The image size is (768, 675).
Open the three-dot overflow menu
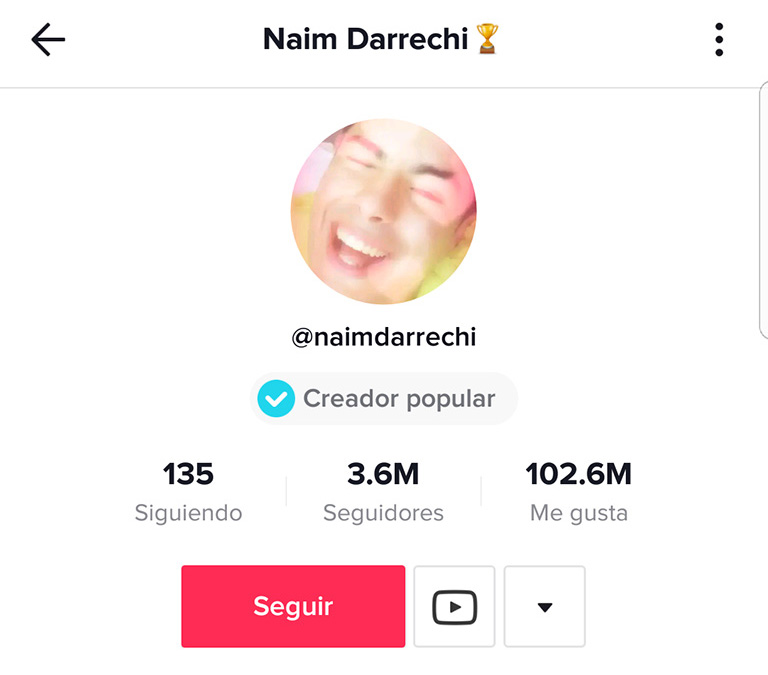tap(719, 40)
